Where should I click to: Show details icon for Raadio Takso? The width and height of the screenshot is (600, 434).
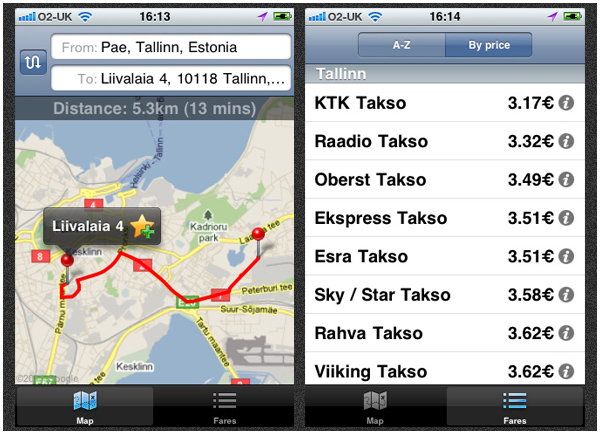point(566,142)
